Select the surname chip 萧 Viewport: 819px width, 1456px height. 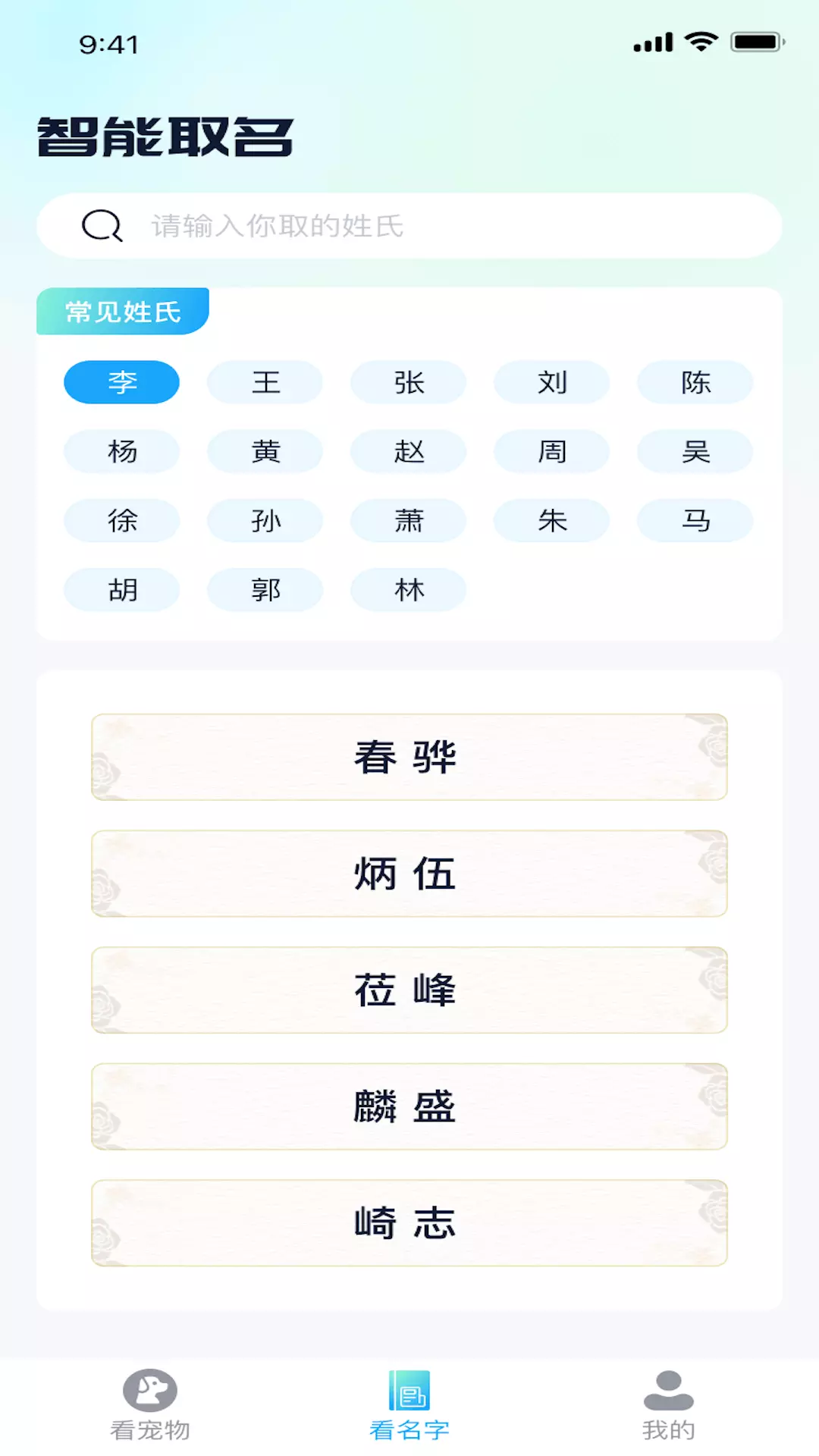coord(409,520)
